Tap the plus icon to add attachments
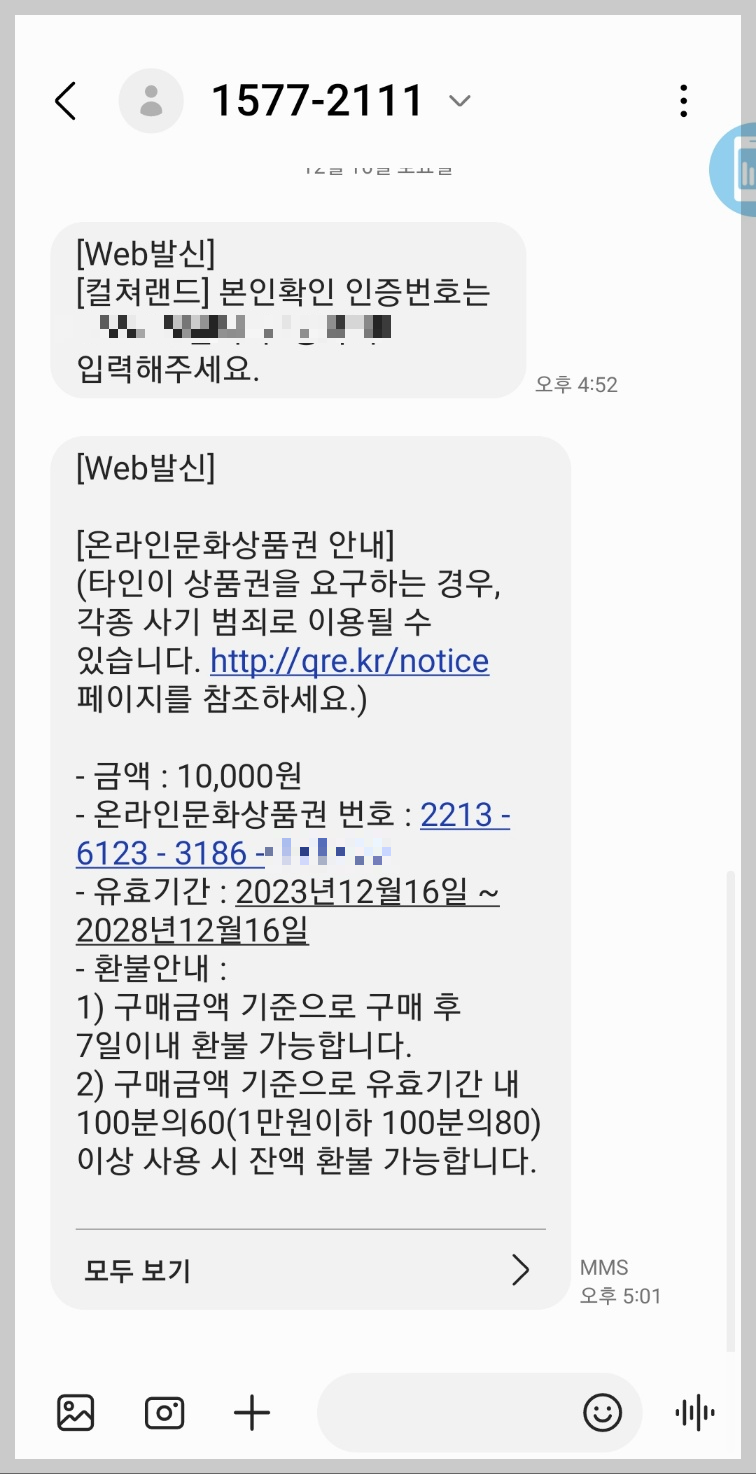 pyautogui.click(x=252, y=1413)
